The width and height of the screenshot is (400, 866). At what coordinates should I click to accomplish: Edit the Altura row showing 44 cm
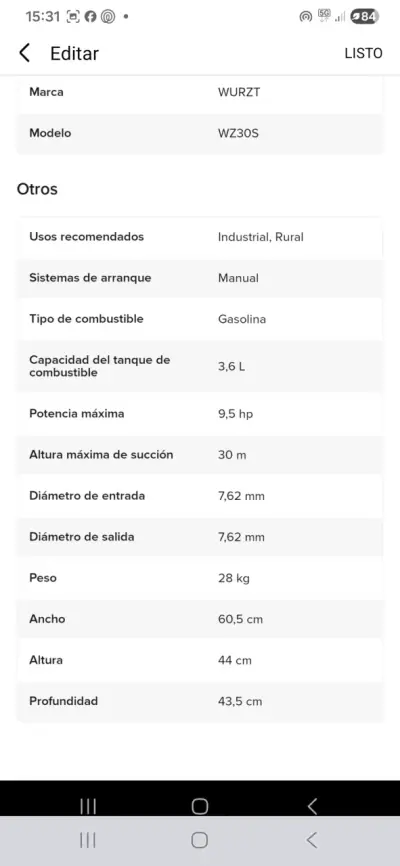pyautogui.click(x=199, y=660)
